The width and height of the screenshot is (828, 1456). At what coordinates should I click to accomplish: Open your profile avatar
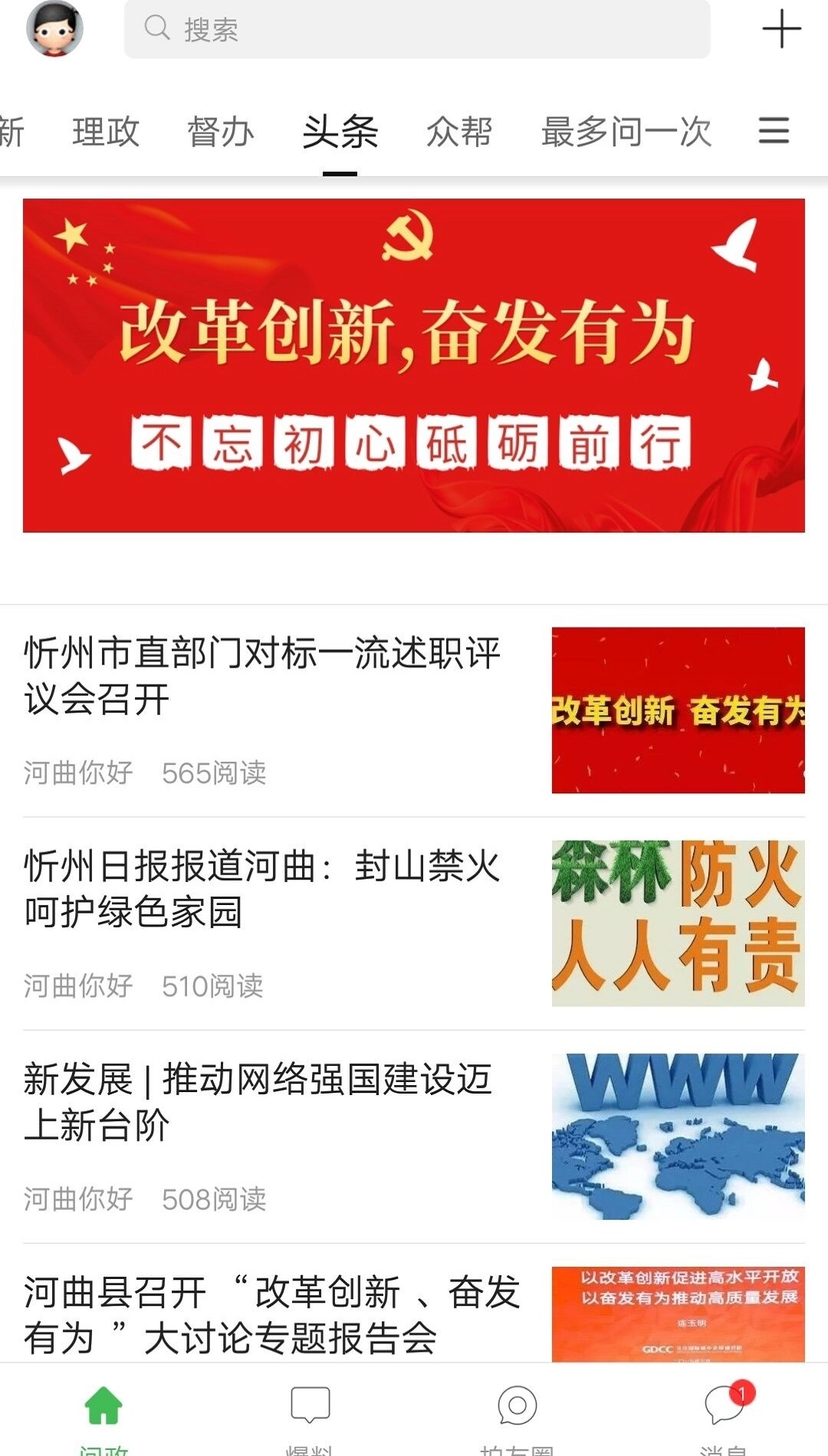[x=51, y=32]
